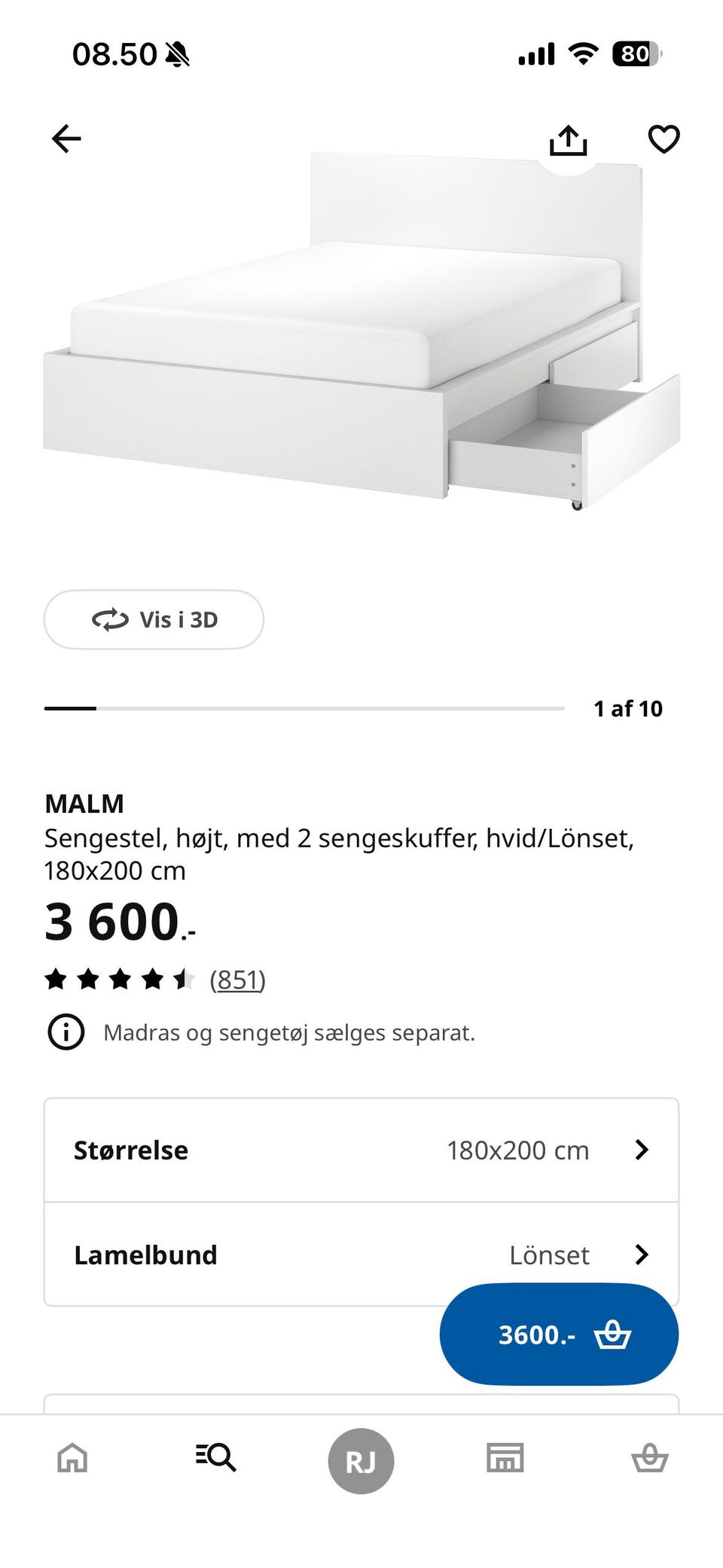The image size is (723, 1568).
Task: Open the 180x200 cm size selector
Action: pos(518,1150)
